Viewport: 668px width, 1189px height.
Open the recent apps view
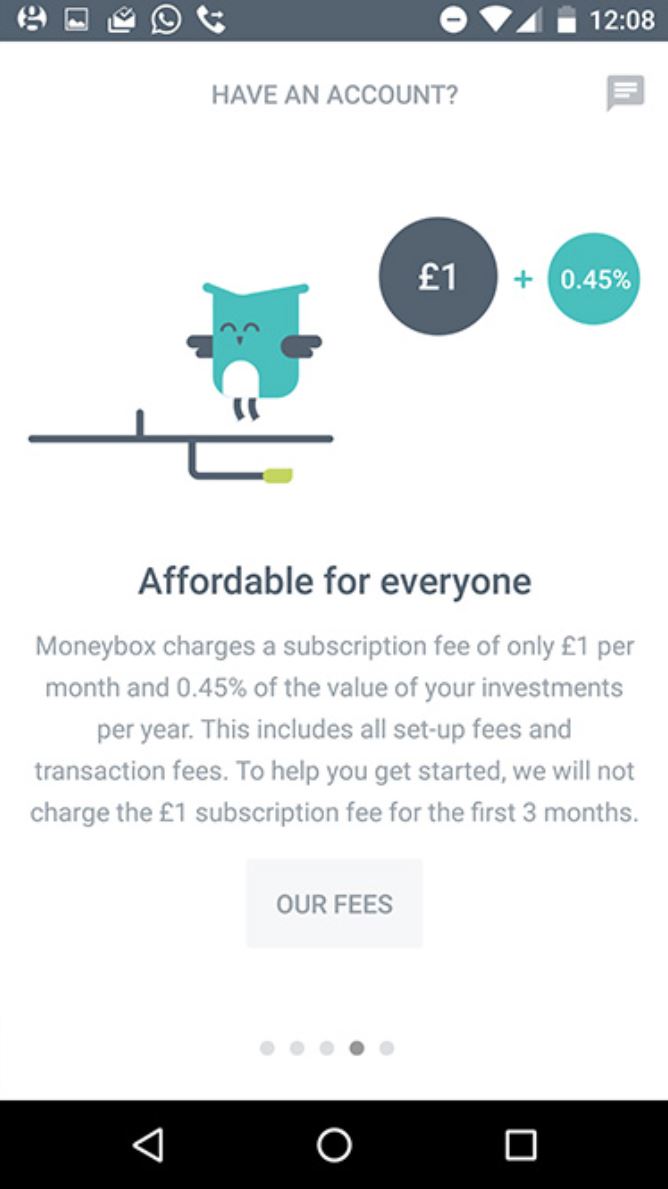[521, 1144]
